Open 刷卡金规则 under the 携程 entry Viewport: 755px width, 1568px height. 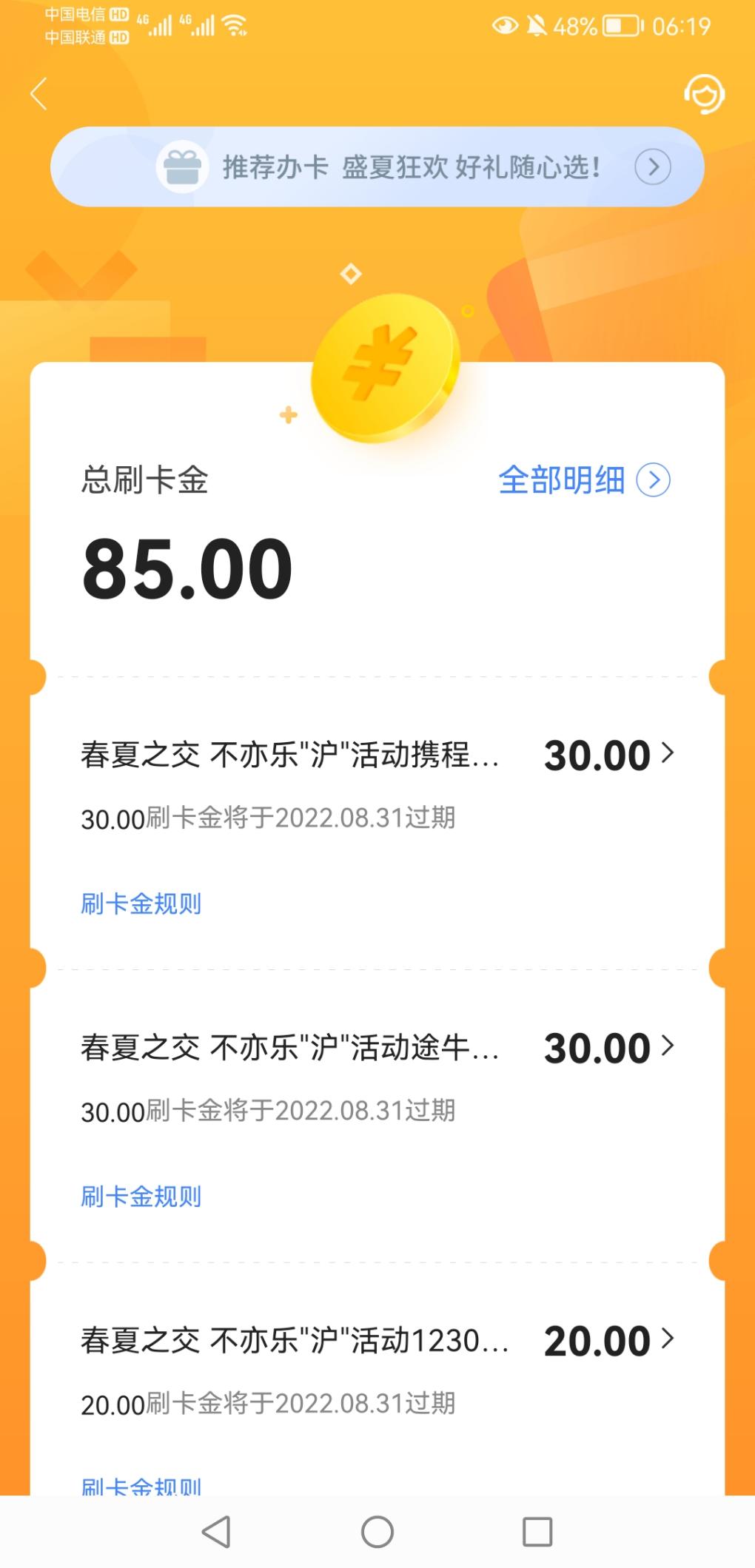pos(141,904)
